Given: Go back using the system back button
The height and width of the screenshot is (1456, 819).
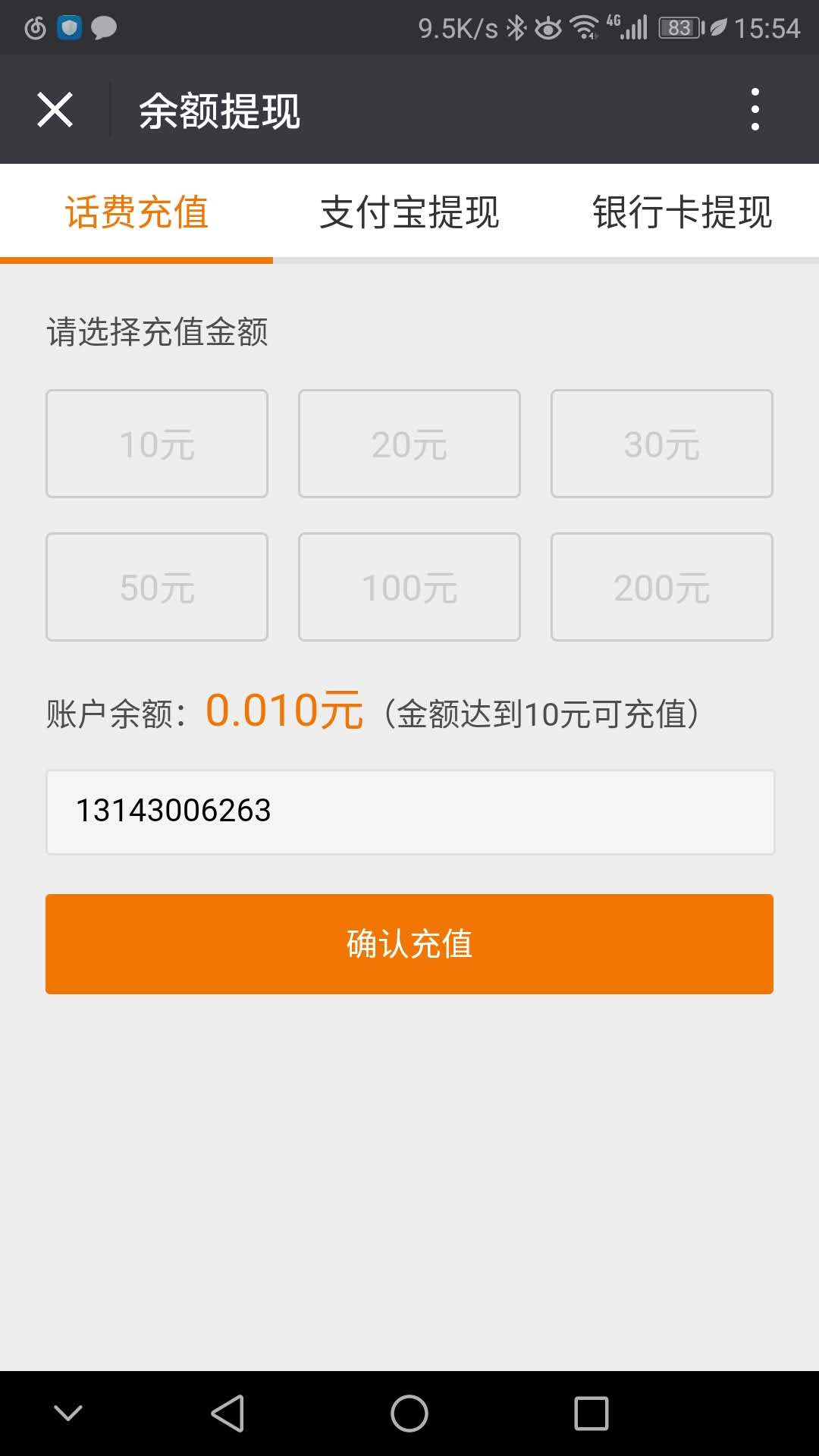Looking at the screenshot, I should point(227,1414).
